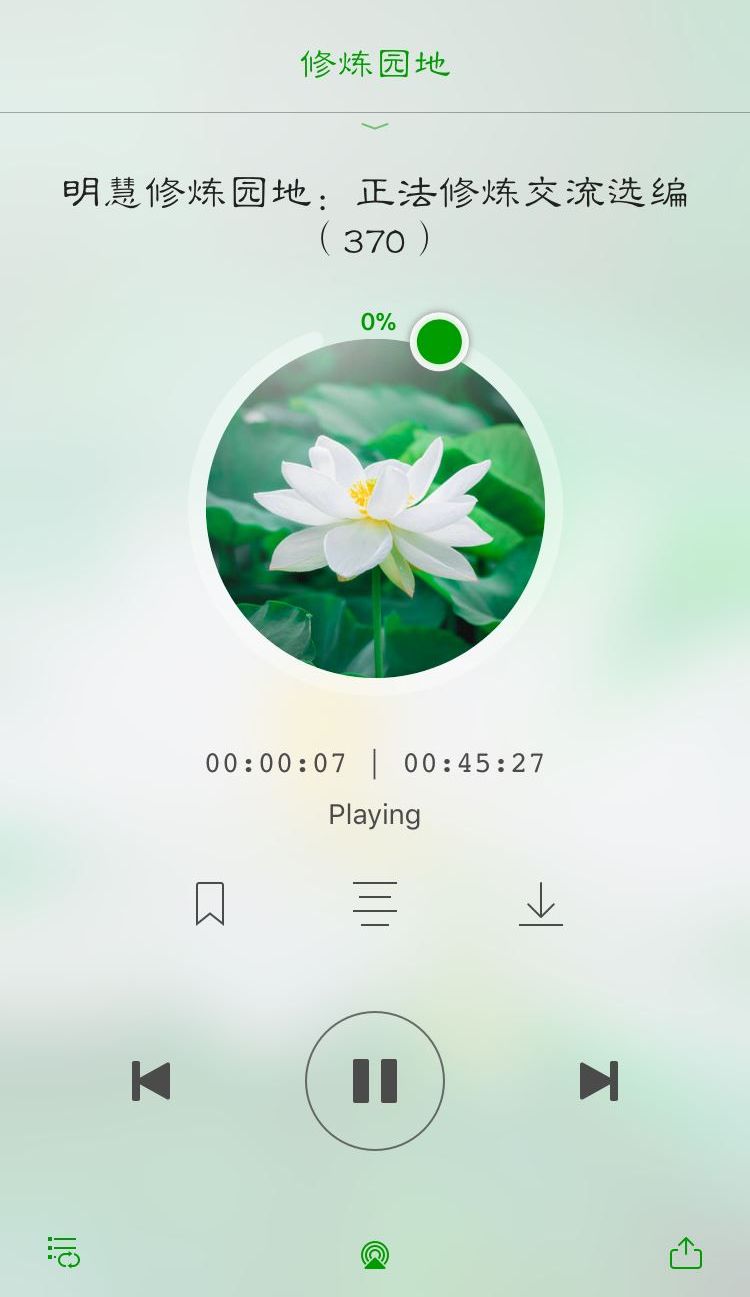Open the AirPlay output selector
This screenshot has width=750, height=1297.
coord(375,1254)
